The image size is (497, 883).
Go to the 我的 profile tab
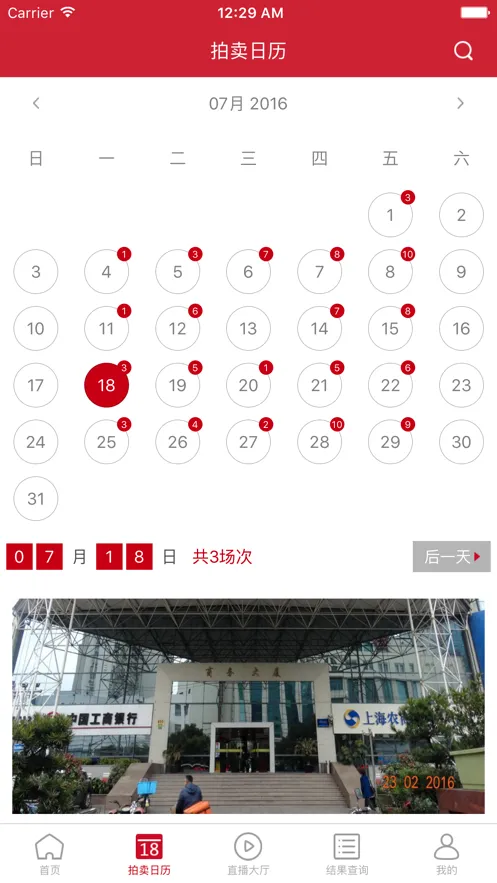coord(446,854)
